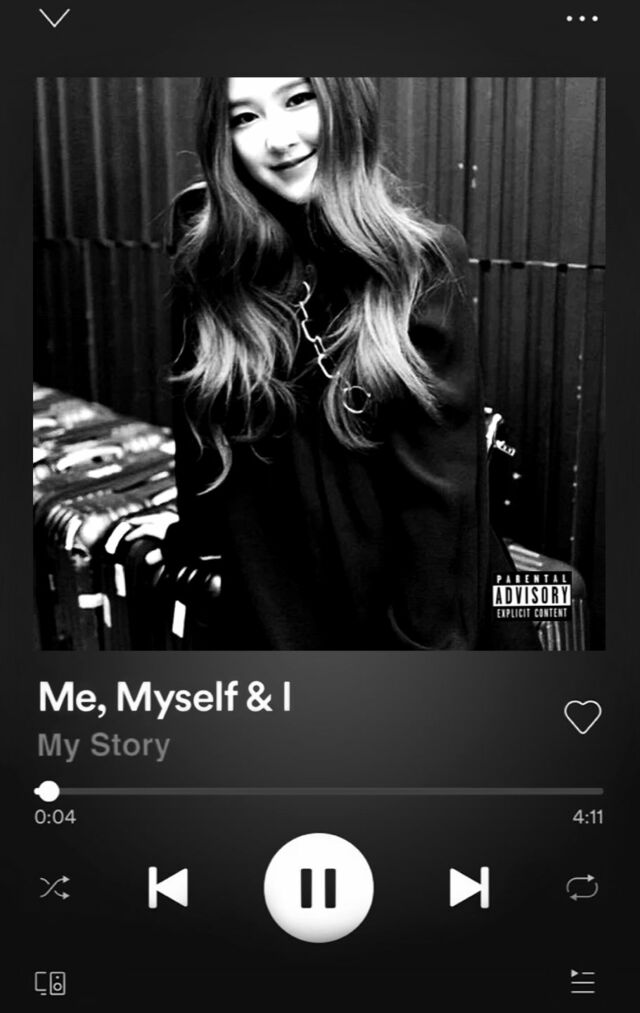This screenshot has width=640, height=1013.
Task: Collapse the now playing screen
Action: [54, 18]
